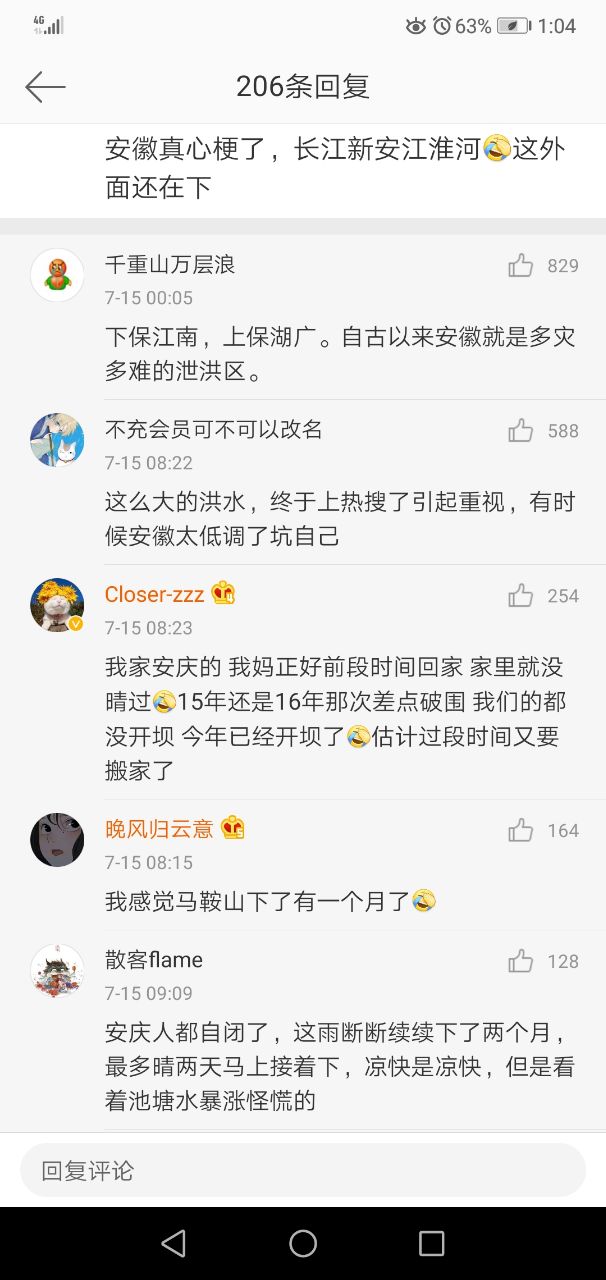
Task: Like the comment by 千重山万层浪
Action: [x=521, y=265]
